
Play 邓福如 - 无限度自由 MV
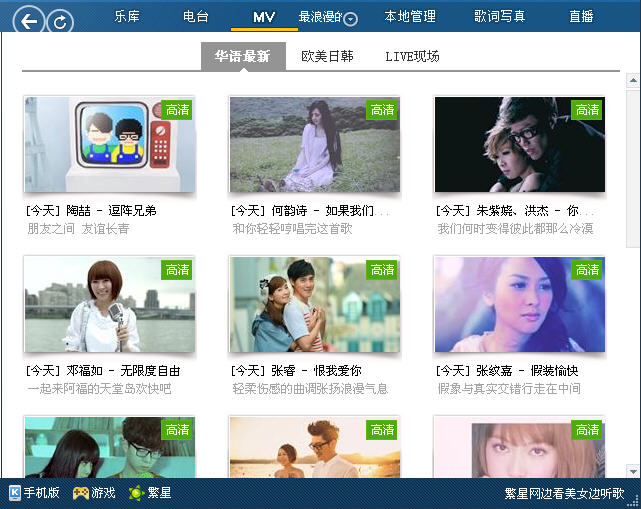[x=110, y=304]
